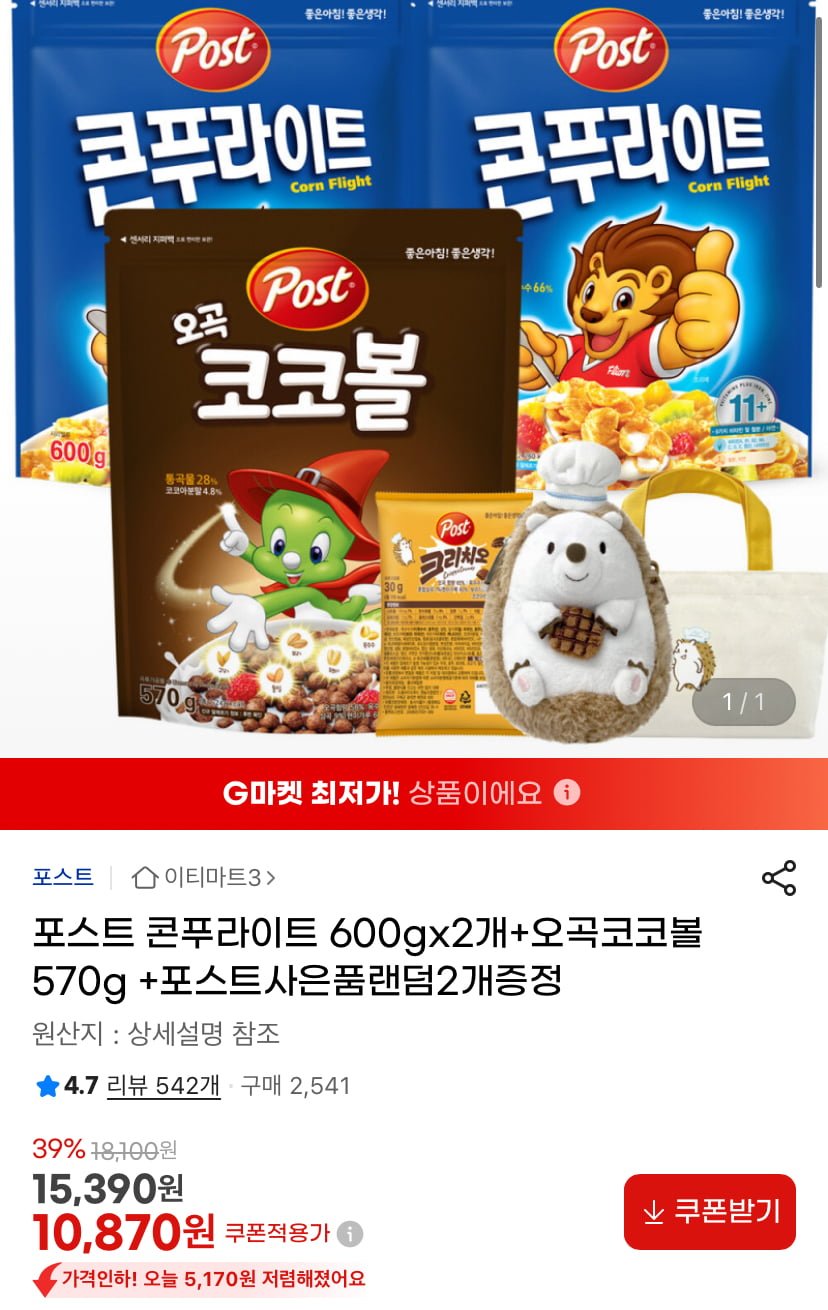Open the product image gallery
Image resolution: width=828 pixels, height=1310 pixels.
pyautogui.click(x=414, y=380)
